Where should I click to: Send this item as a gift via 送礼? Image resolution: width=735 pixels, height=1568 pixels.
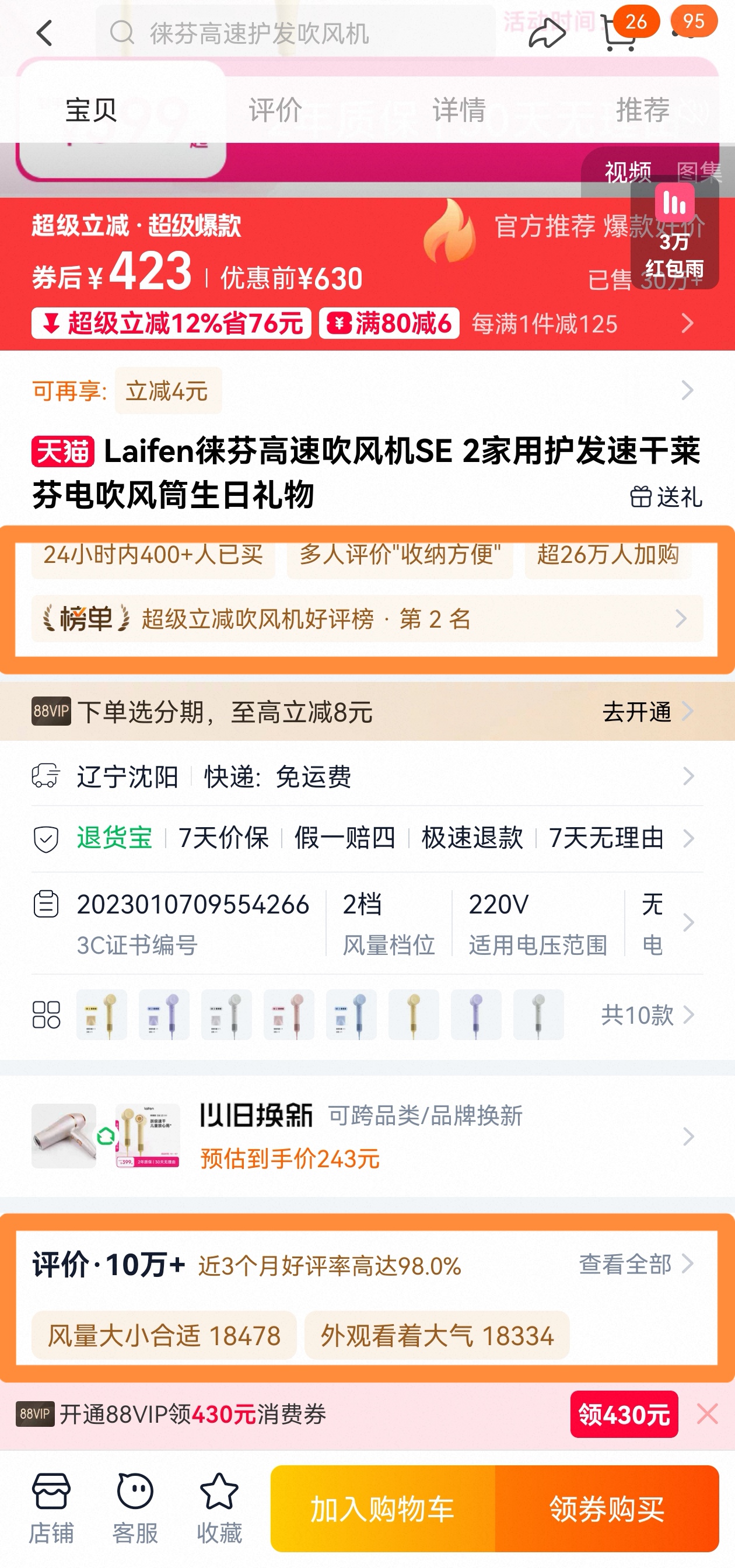(666, 496)
